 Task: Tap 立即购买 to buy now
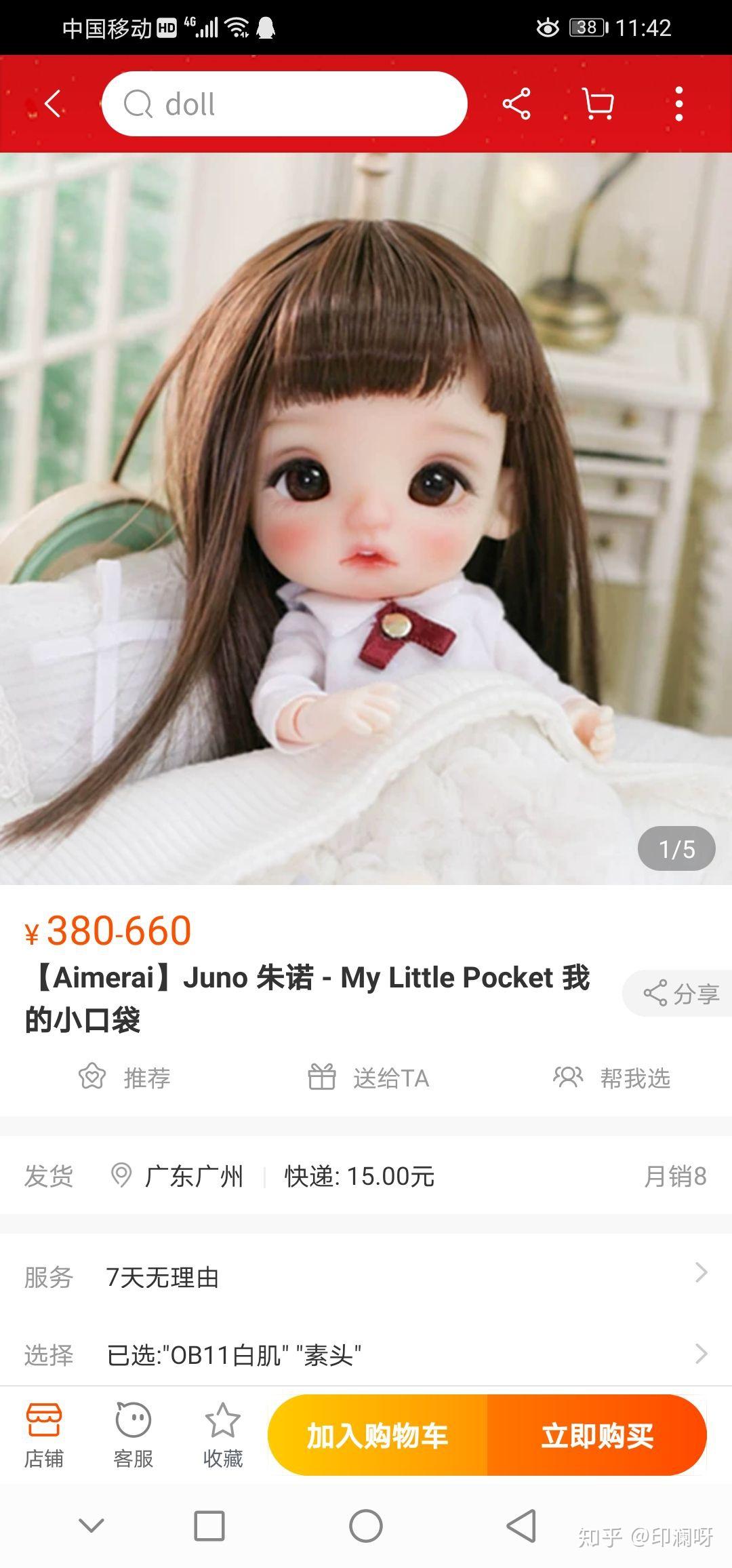(x=597, y=1435)
